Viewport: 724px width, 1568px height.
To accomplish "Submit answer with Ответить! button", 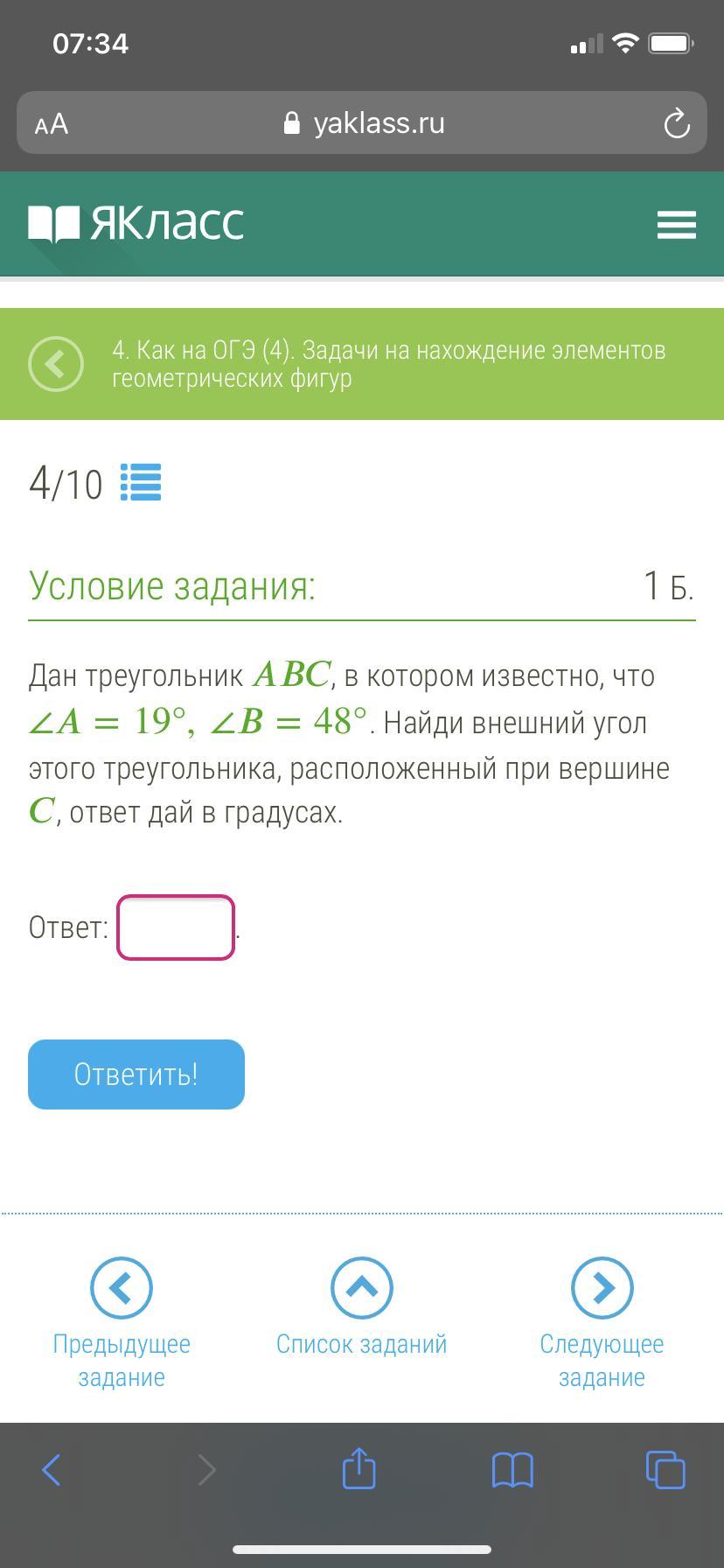I will (136, 1074).
